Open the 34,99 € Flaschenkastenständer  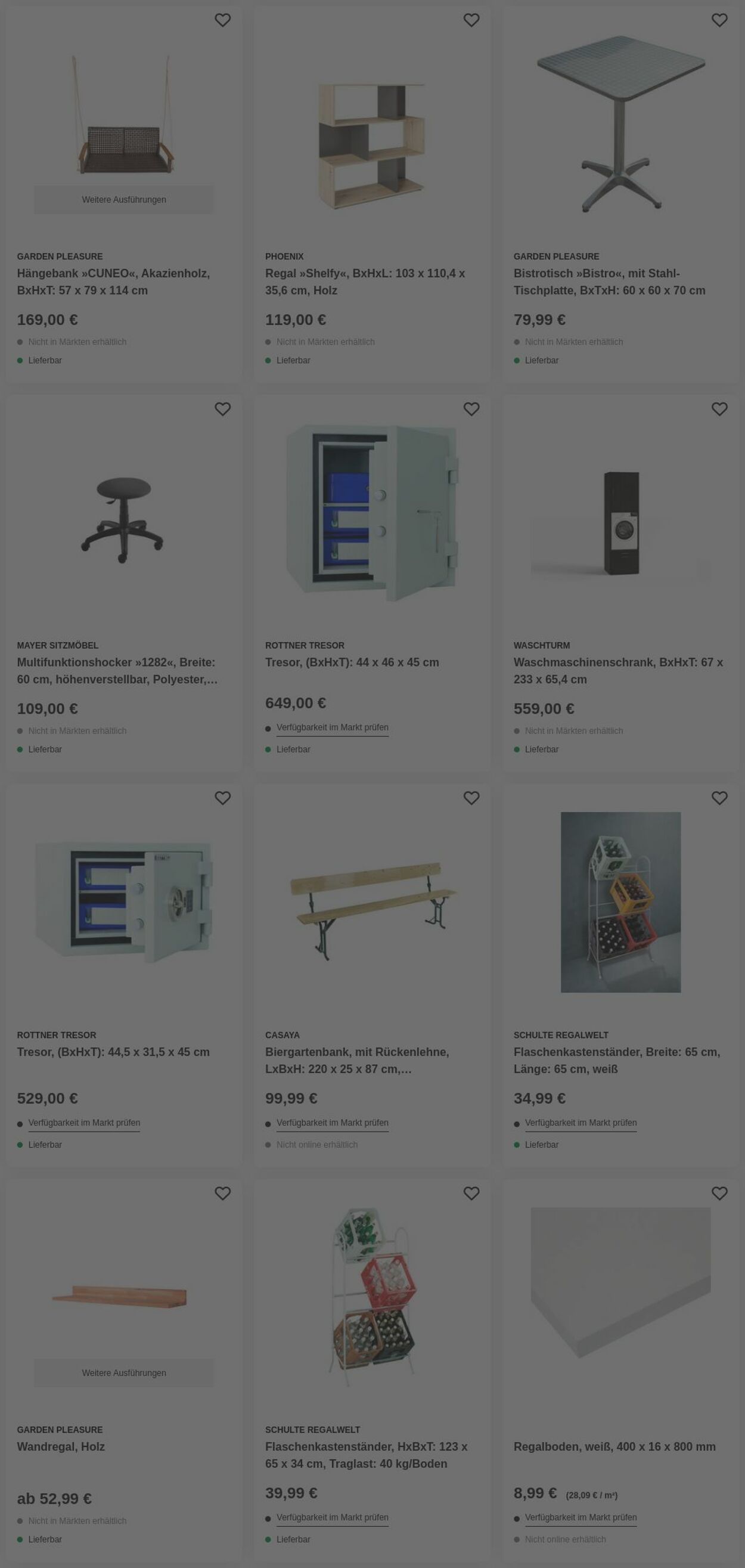tap(616, 1059)
